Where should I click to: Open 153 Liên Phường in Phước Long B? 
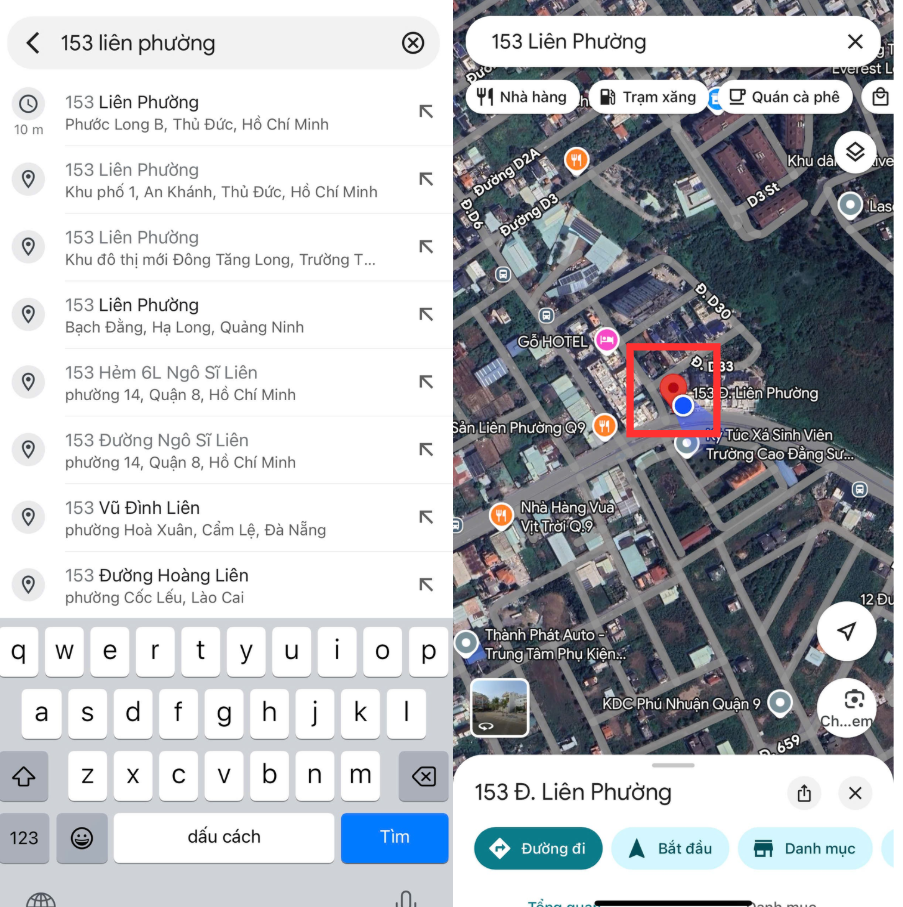click(220, 112)
